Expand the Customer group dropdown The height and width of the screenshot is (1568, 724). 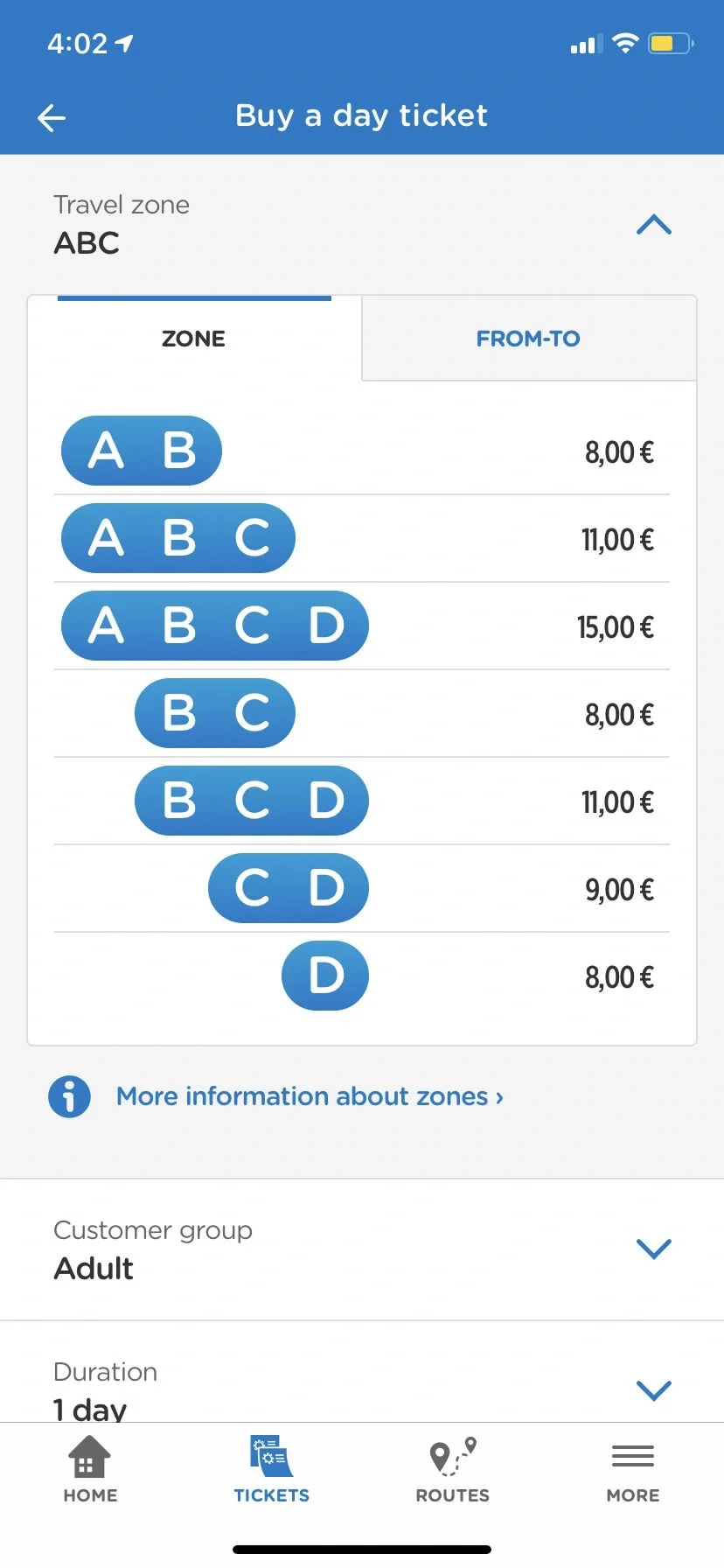(x=362, y=1249)
